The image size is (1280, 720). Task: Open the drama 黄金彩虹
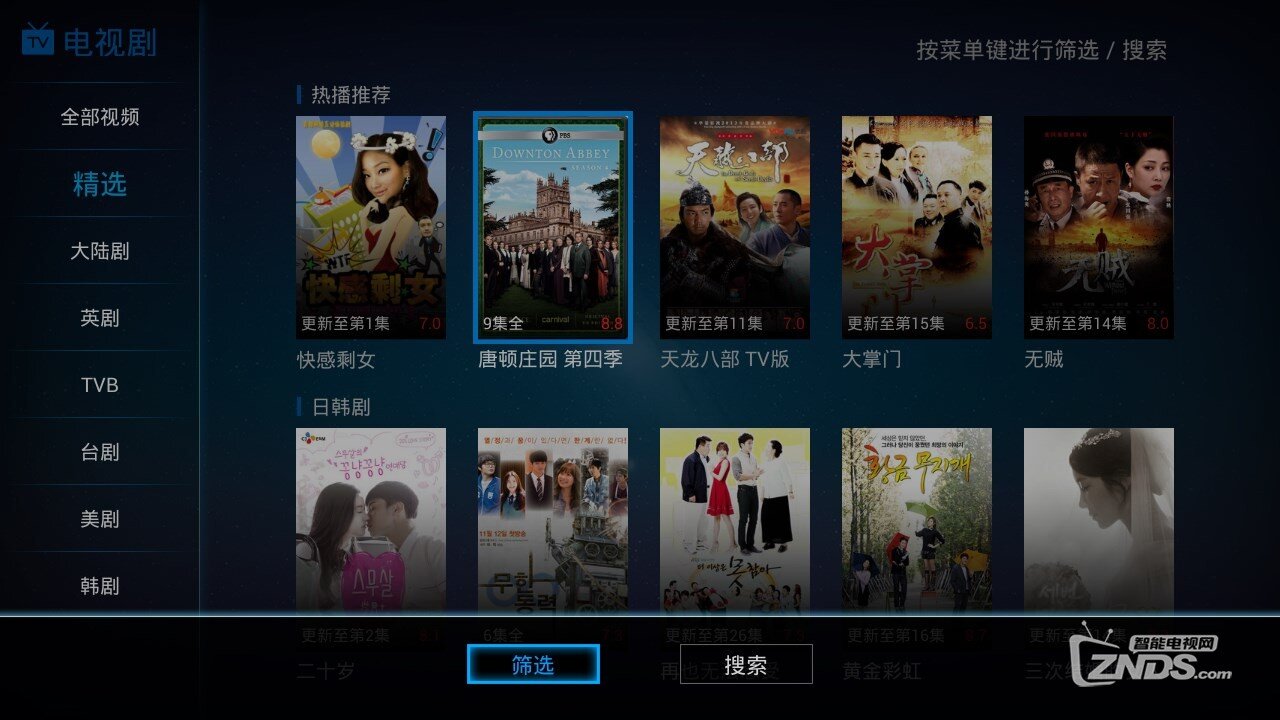(917, 520)
